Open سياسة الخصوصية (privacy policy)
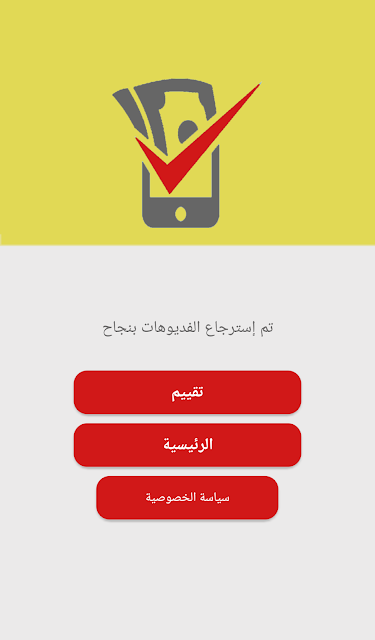The height and width of the screenshot is (640, 375). 187,497
